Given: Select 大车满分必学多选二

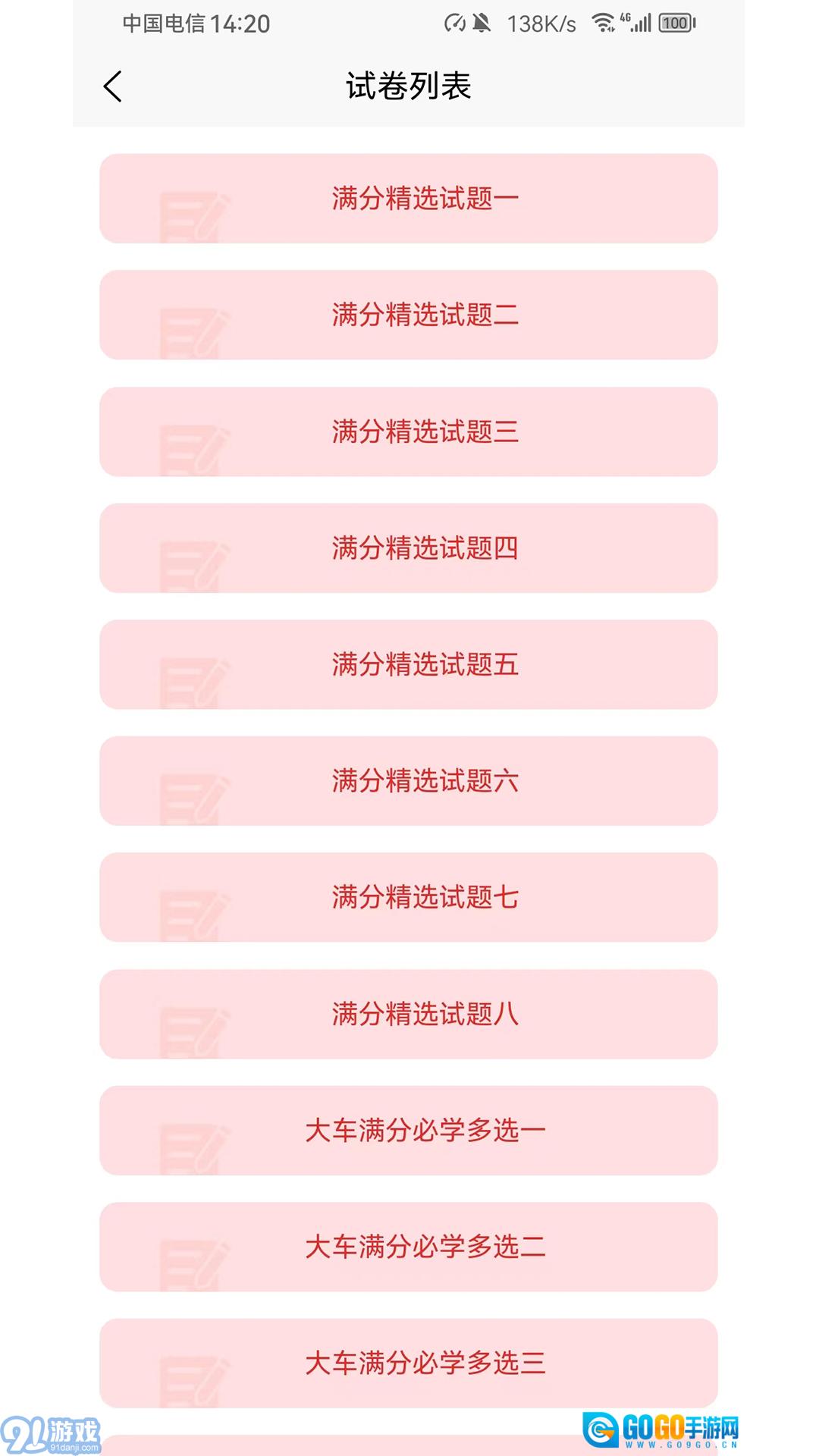Looking at the screenshot, I should 409,1247.
